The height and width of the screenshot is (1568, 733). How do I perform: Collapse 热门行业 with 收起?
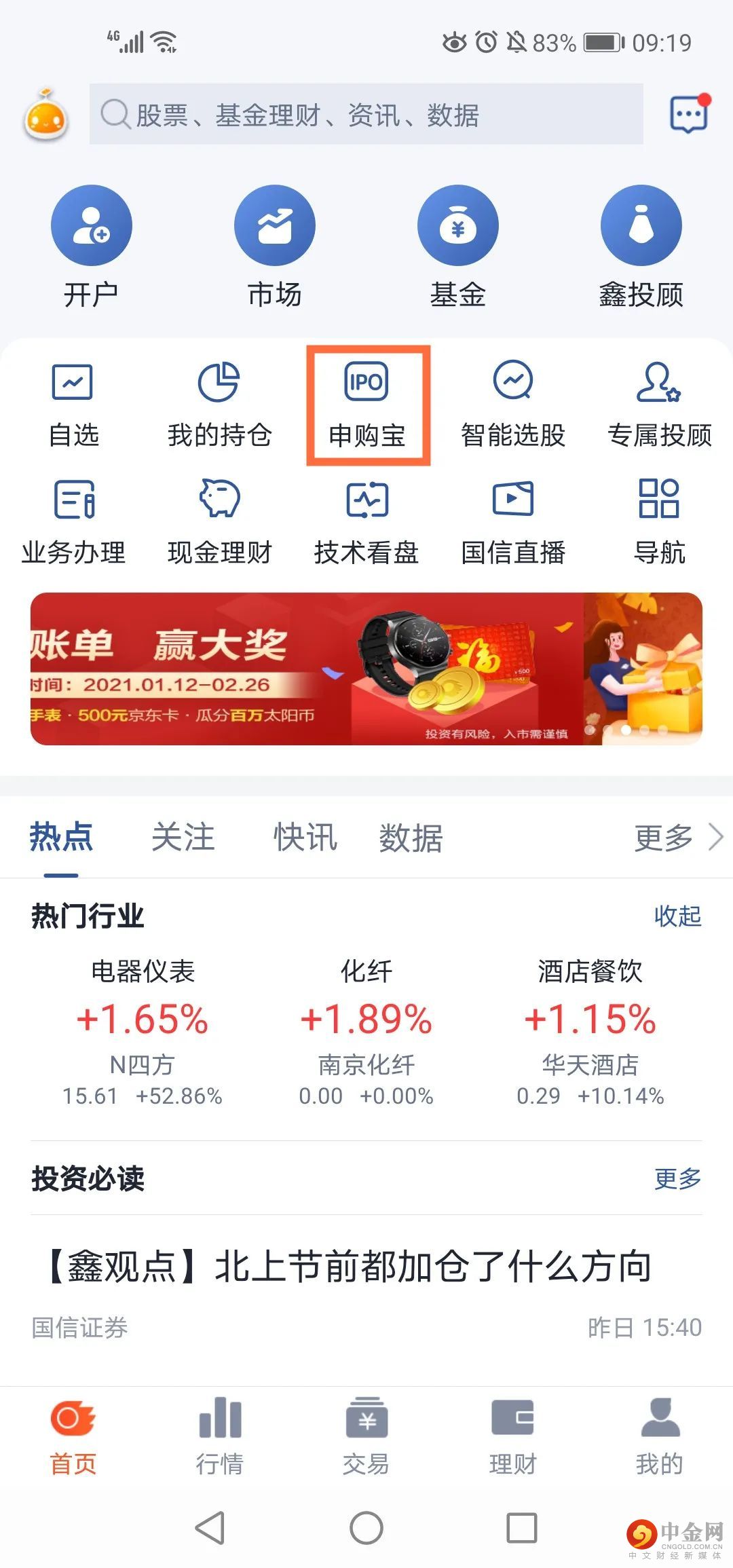(x=677, y=916)
